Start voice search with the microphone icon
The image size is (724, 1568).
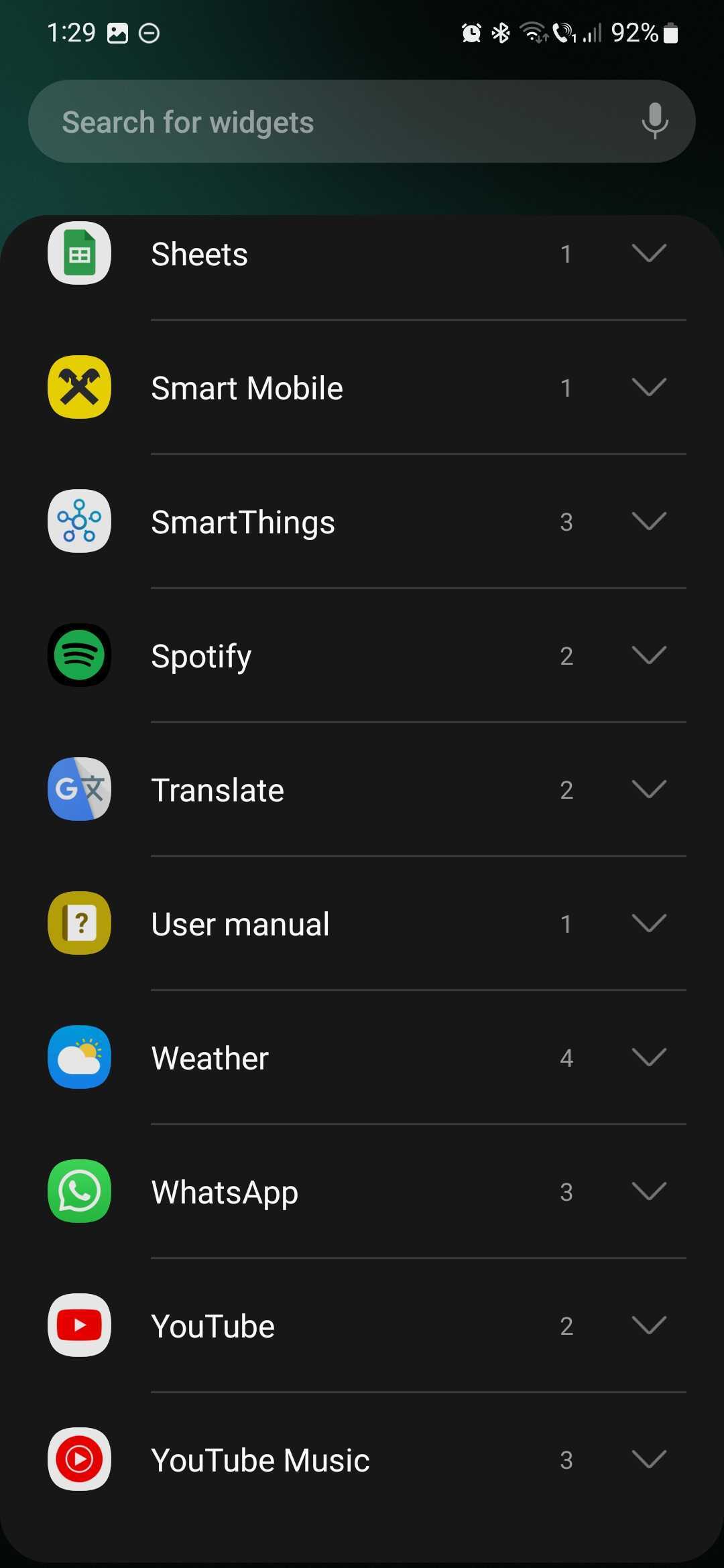point(654,121)
